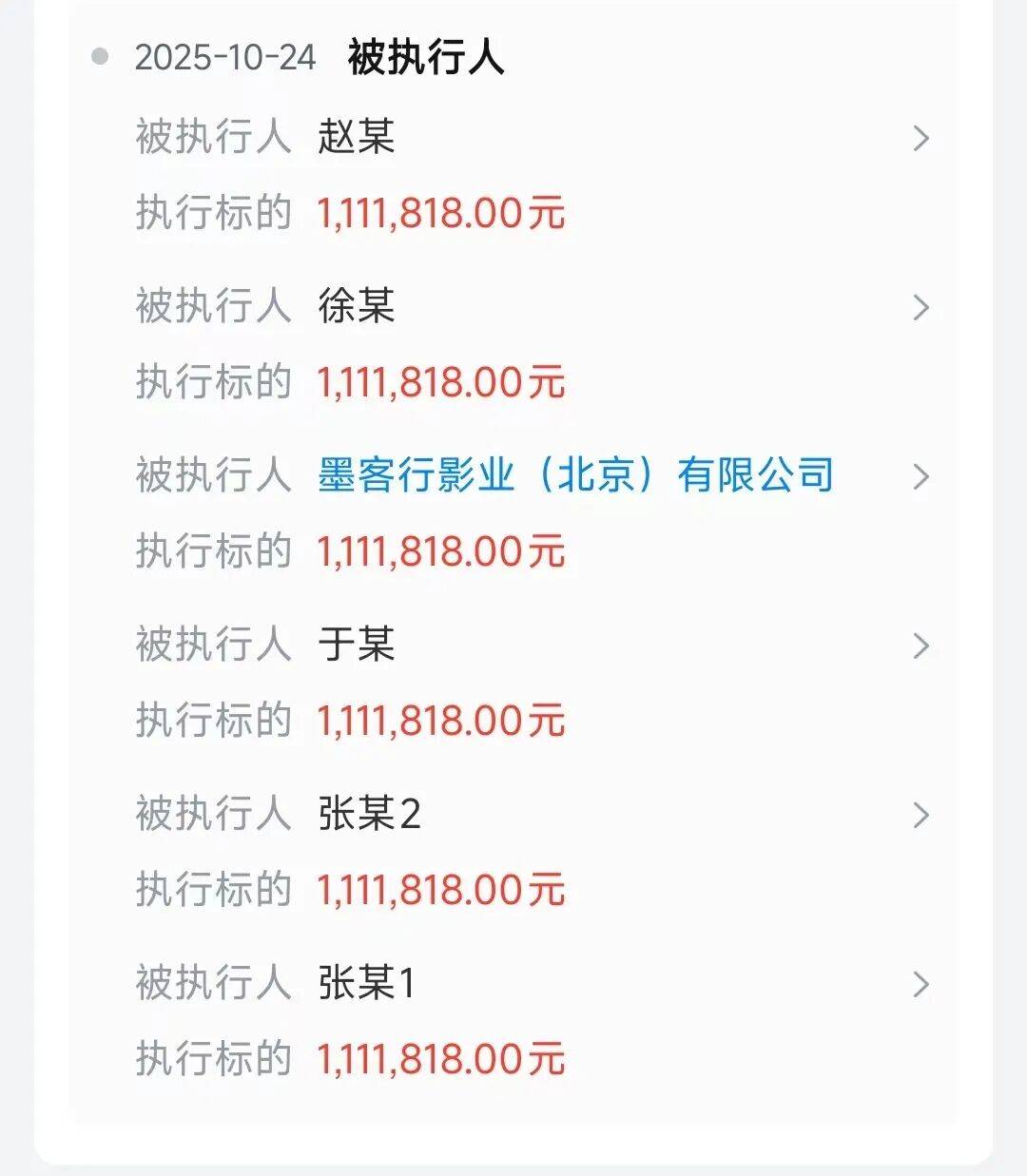Click the amount 1,111,818.00元 under 赵某
Screen dimensions: 1027x1176
(x=440, y=214)
